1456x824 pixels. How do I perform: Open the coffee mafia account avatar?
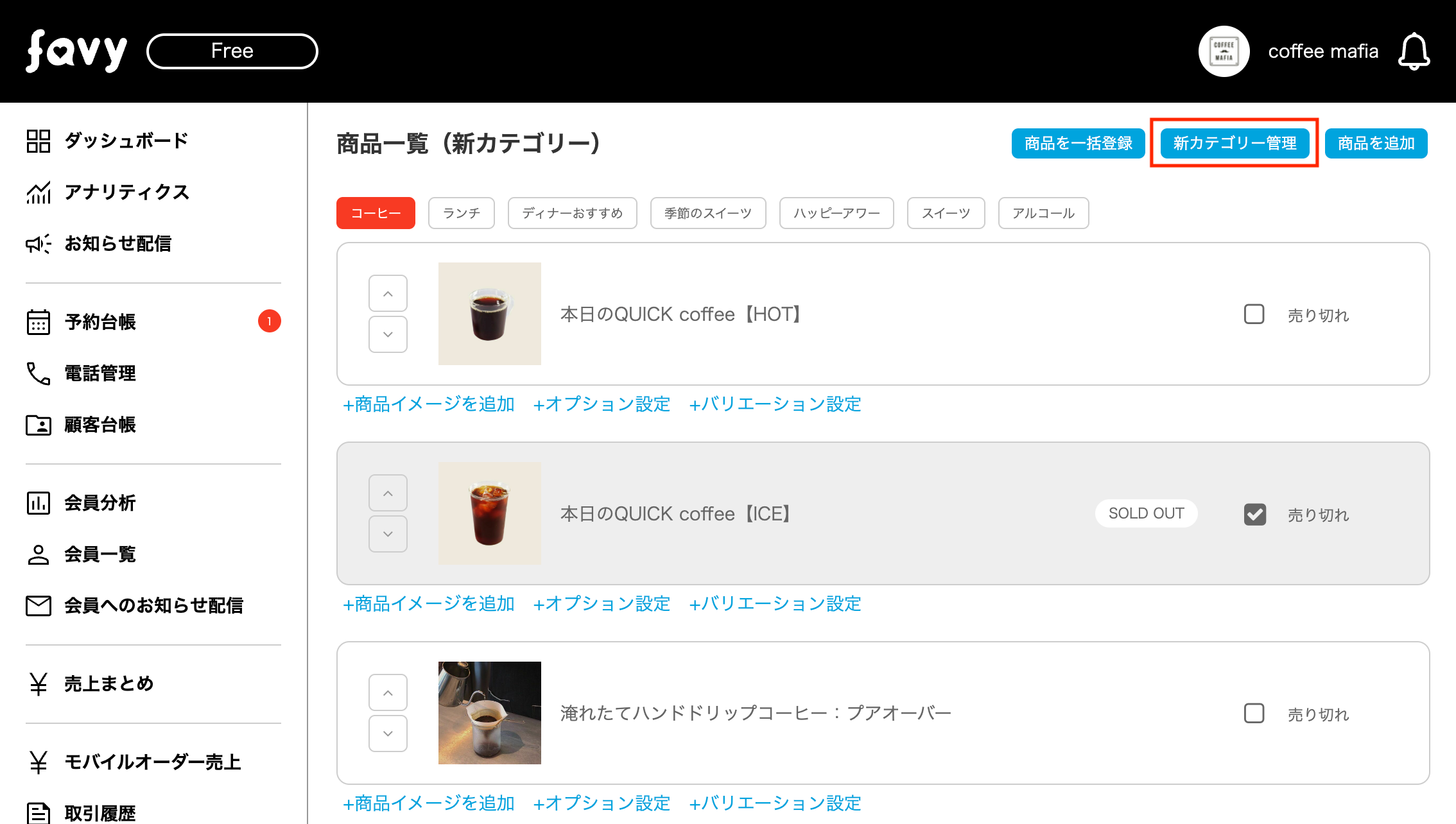point(1224,51)
